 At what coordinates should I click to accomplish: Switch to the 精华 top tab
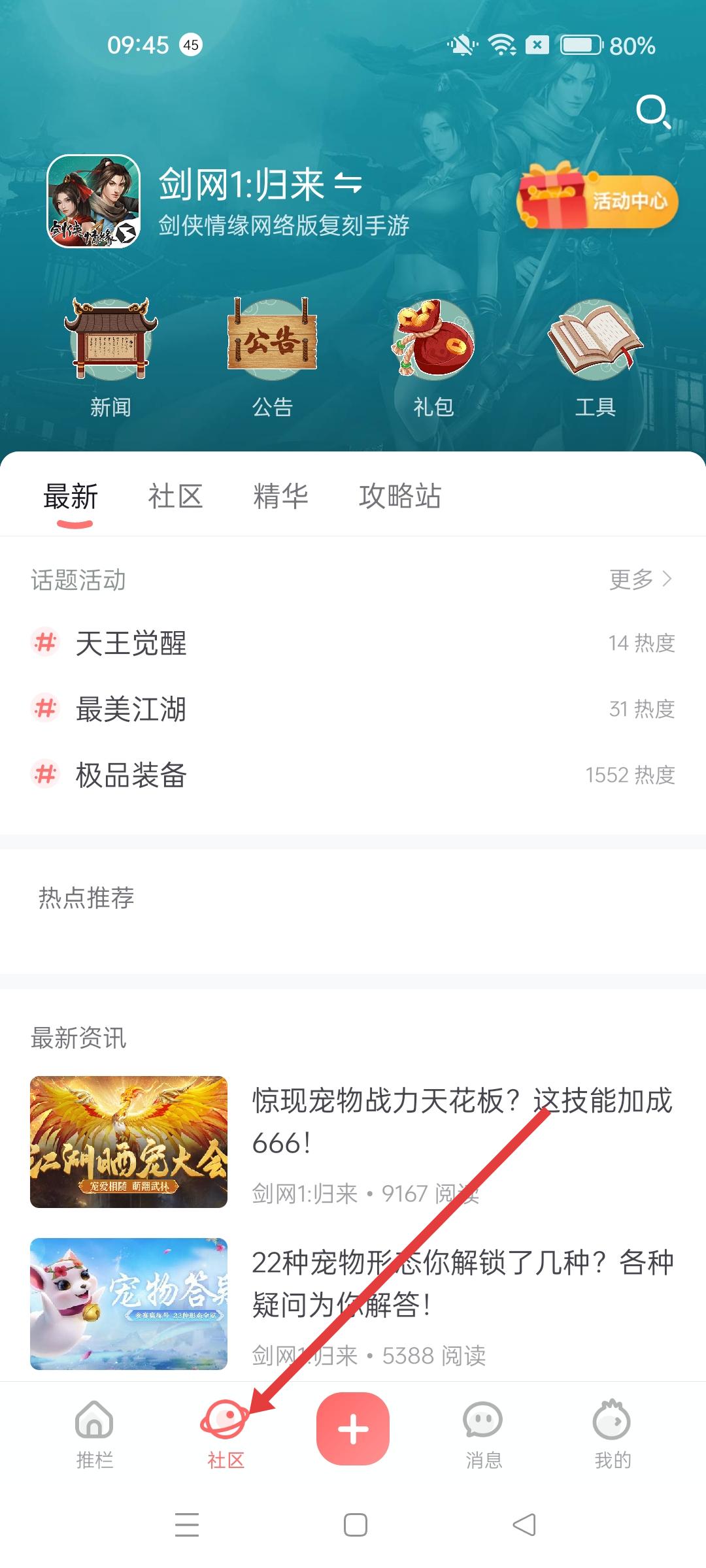pos(280,497)
